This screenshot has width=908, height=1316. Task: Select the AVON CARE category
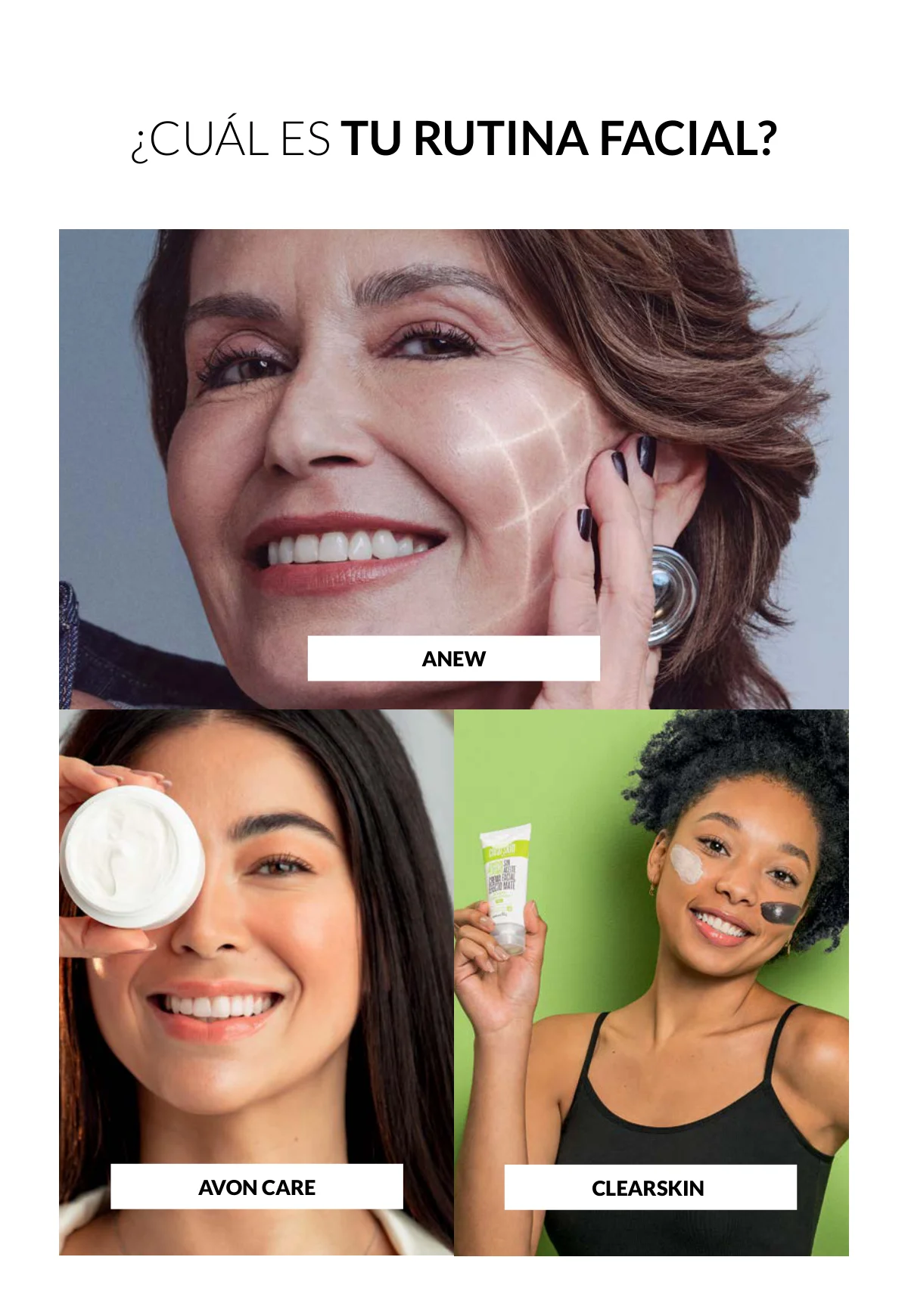(x=257, y=1187)
